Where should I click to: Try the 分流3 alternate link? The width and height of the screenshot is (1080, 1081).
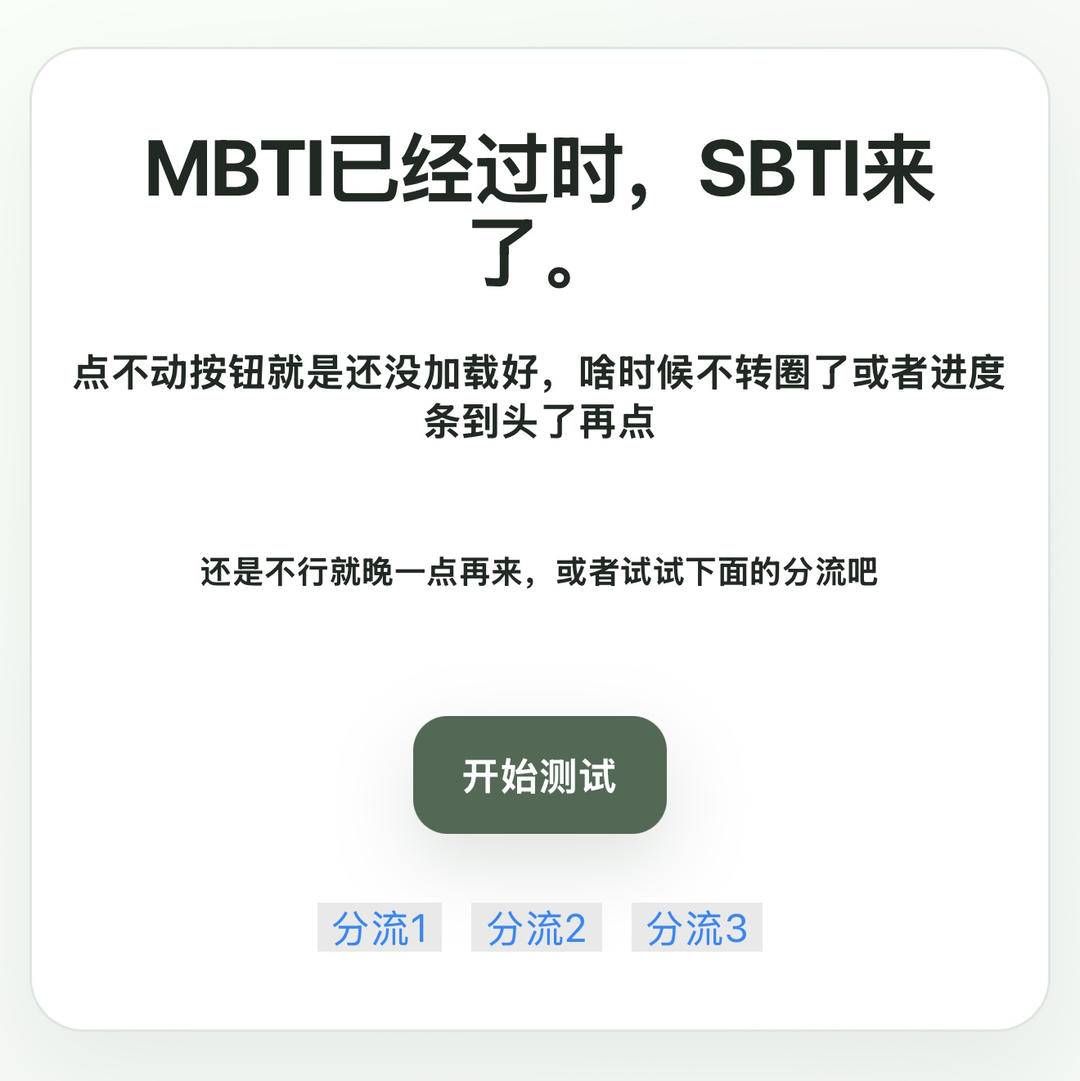pos(696,928)
